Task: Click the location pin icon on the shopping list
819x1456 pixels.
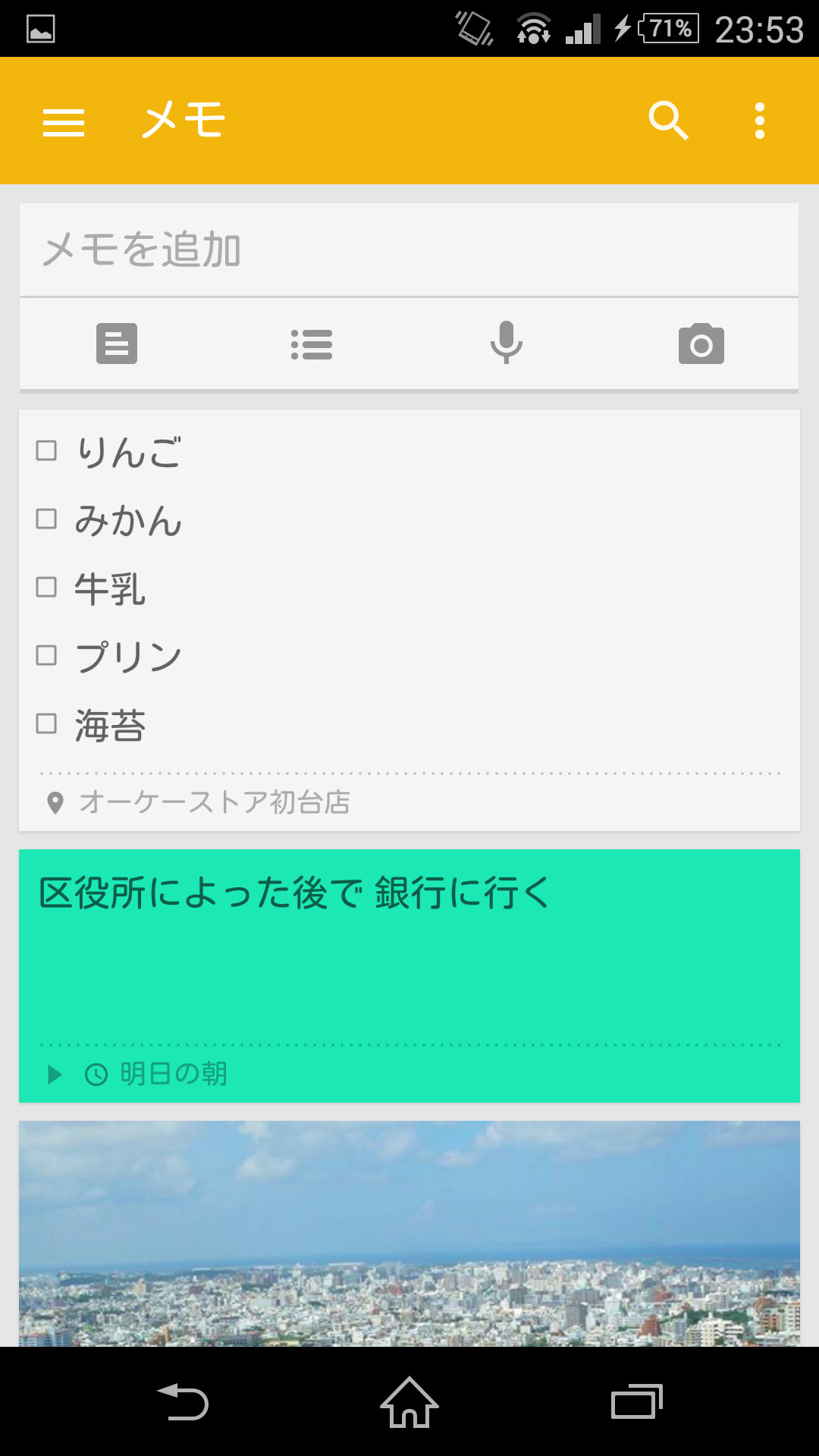Action: (55, 802)
